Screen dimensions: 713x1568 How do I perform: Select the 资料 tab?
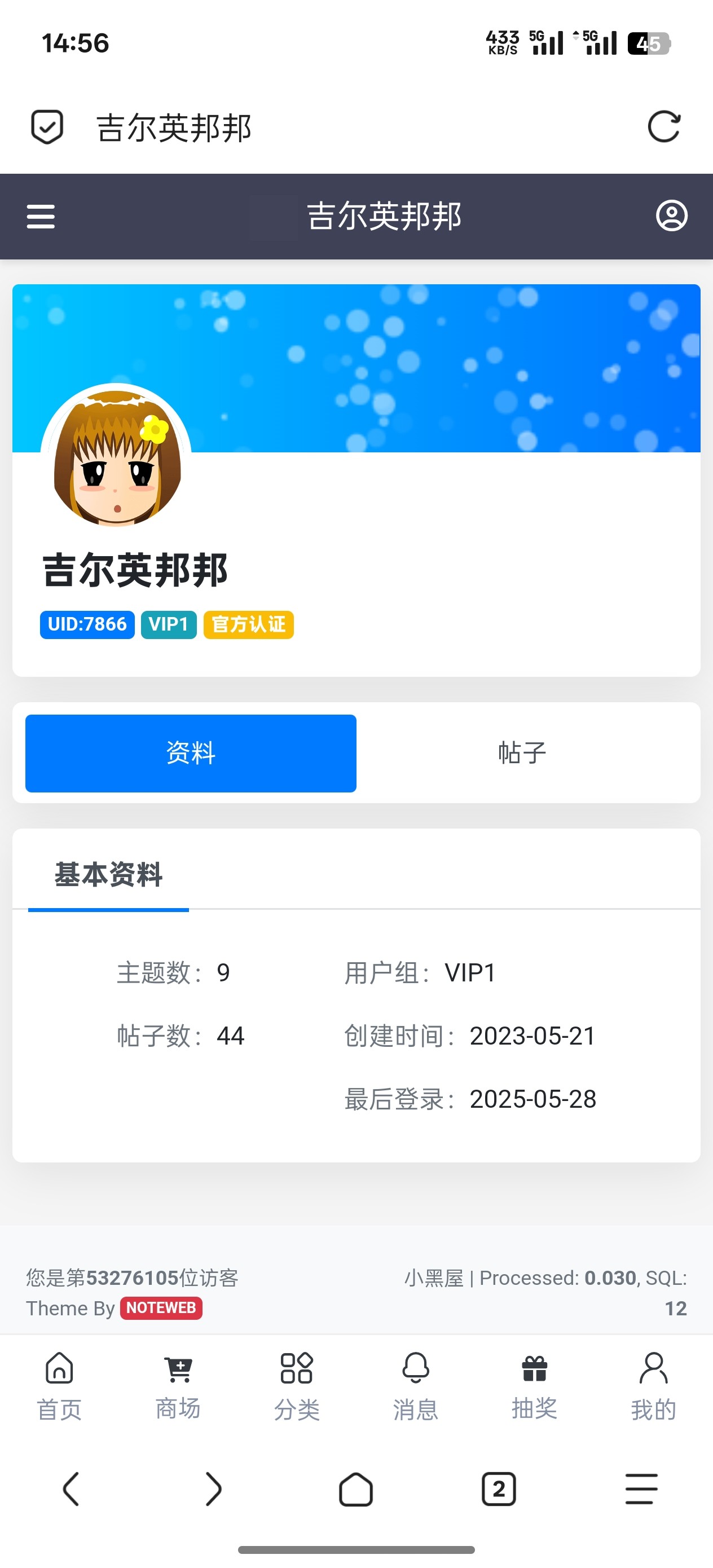191,753
